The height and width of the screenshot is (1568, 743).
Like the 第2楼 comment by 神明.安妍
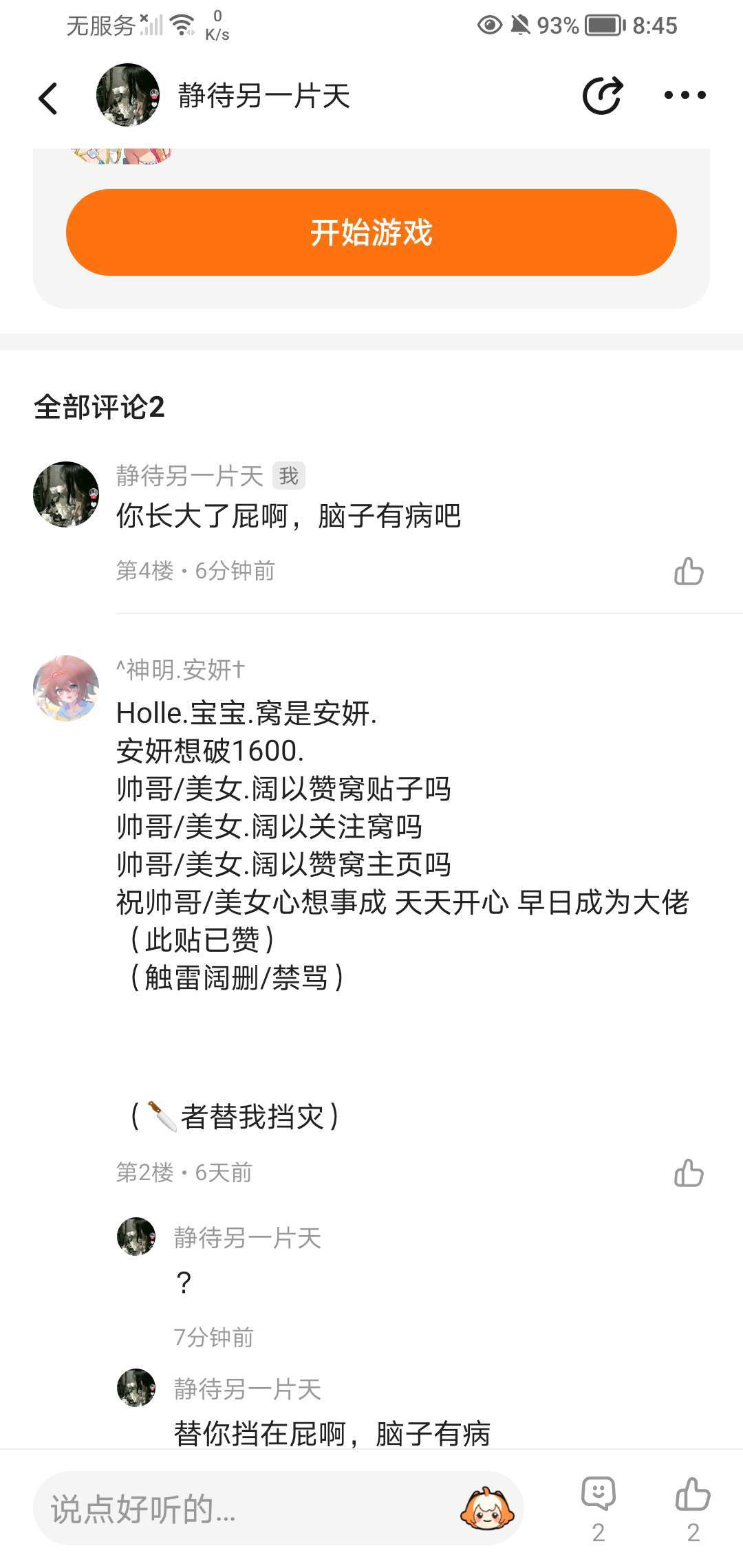689,1173
